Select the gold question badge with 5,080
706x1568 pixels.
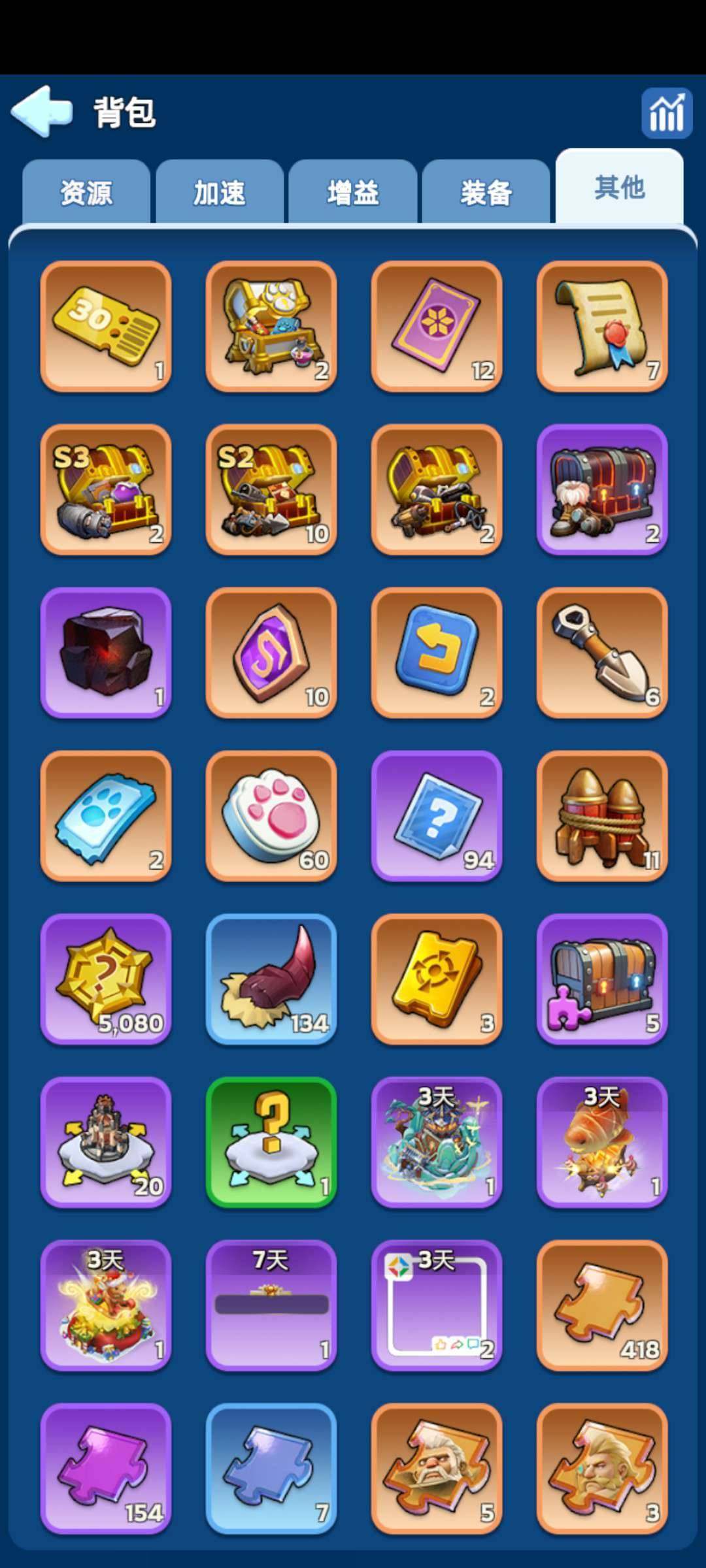pos(106,979)
